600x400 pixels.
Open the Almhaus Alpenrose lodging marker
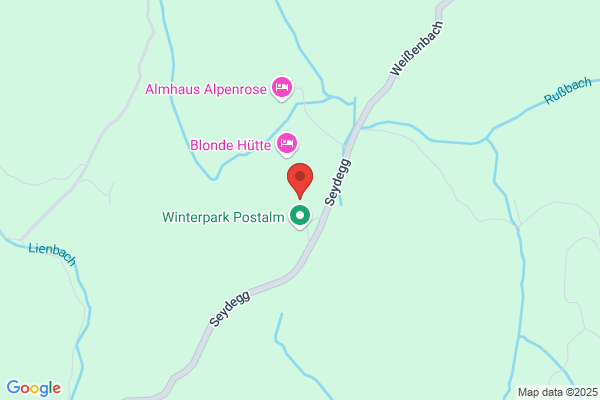tap(282, 88)
